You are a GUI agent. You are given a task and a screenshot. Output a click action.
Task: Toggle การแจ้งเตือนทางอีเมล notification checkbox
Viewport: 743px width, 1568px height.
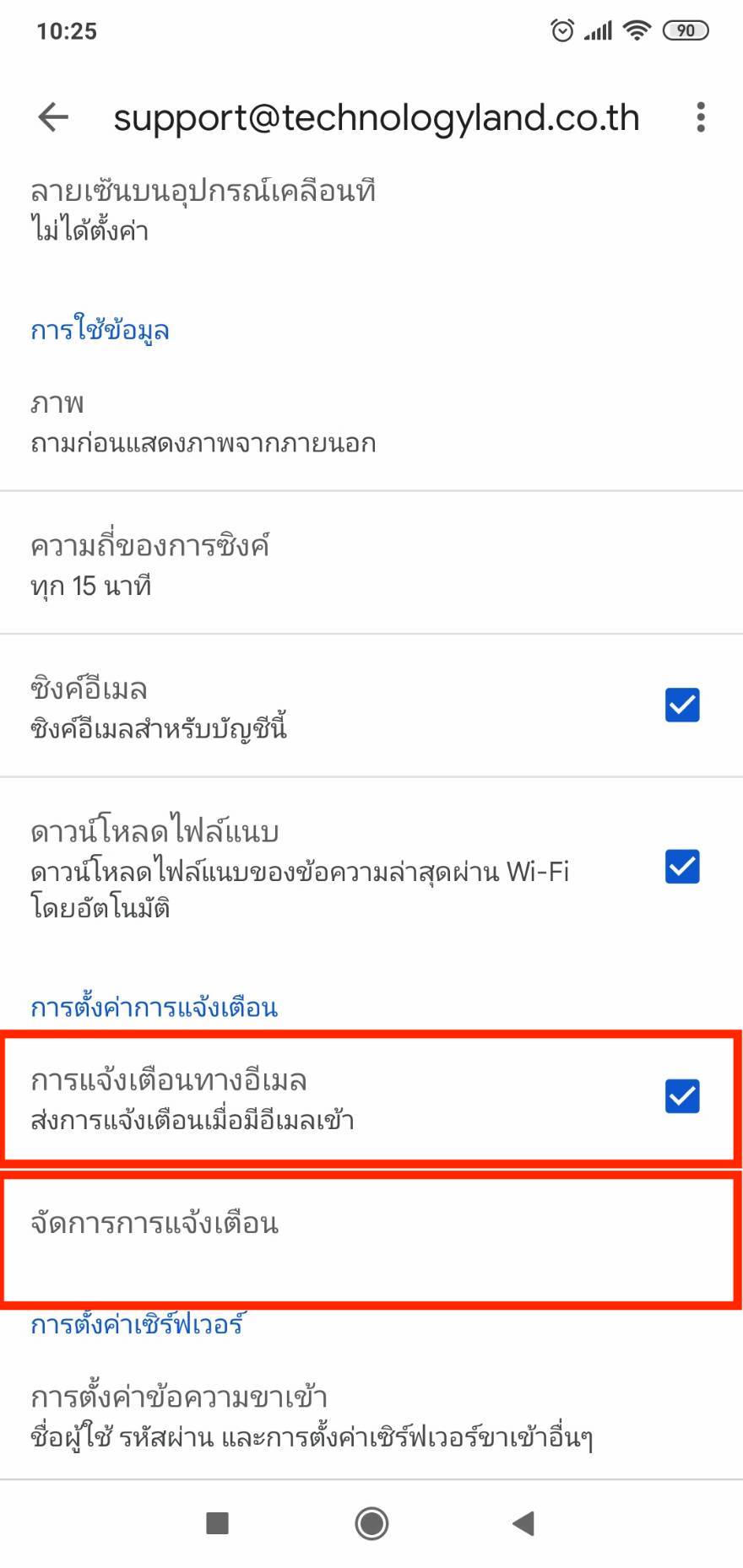[x=682, y=1096]
